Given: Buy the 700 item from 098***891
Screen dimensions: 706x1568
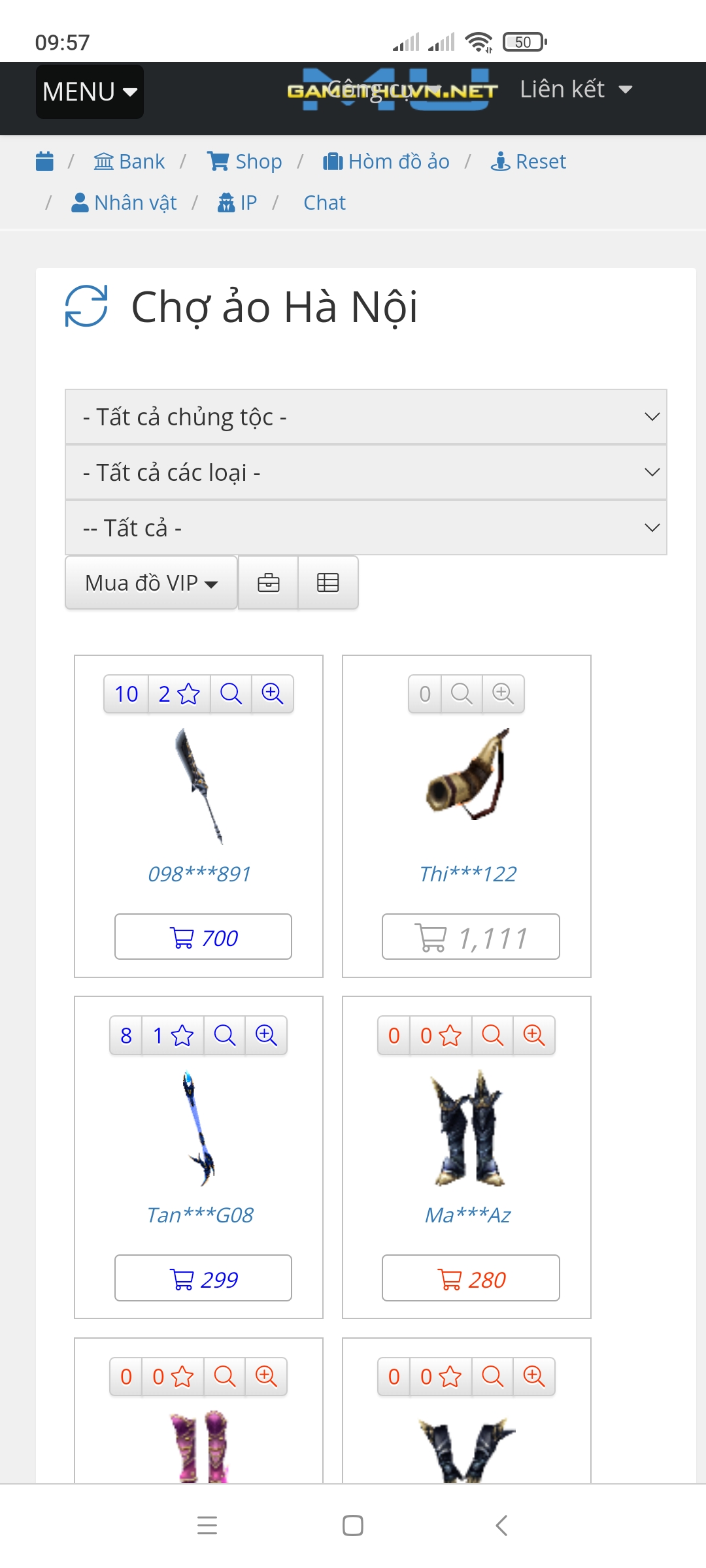Looking at the screenshot, I should click(203, 937).
